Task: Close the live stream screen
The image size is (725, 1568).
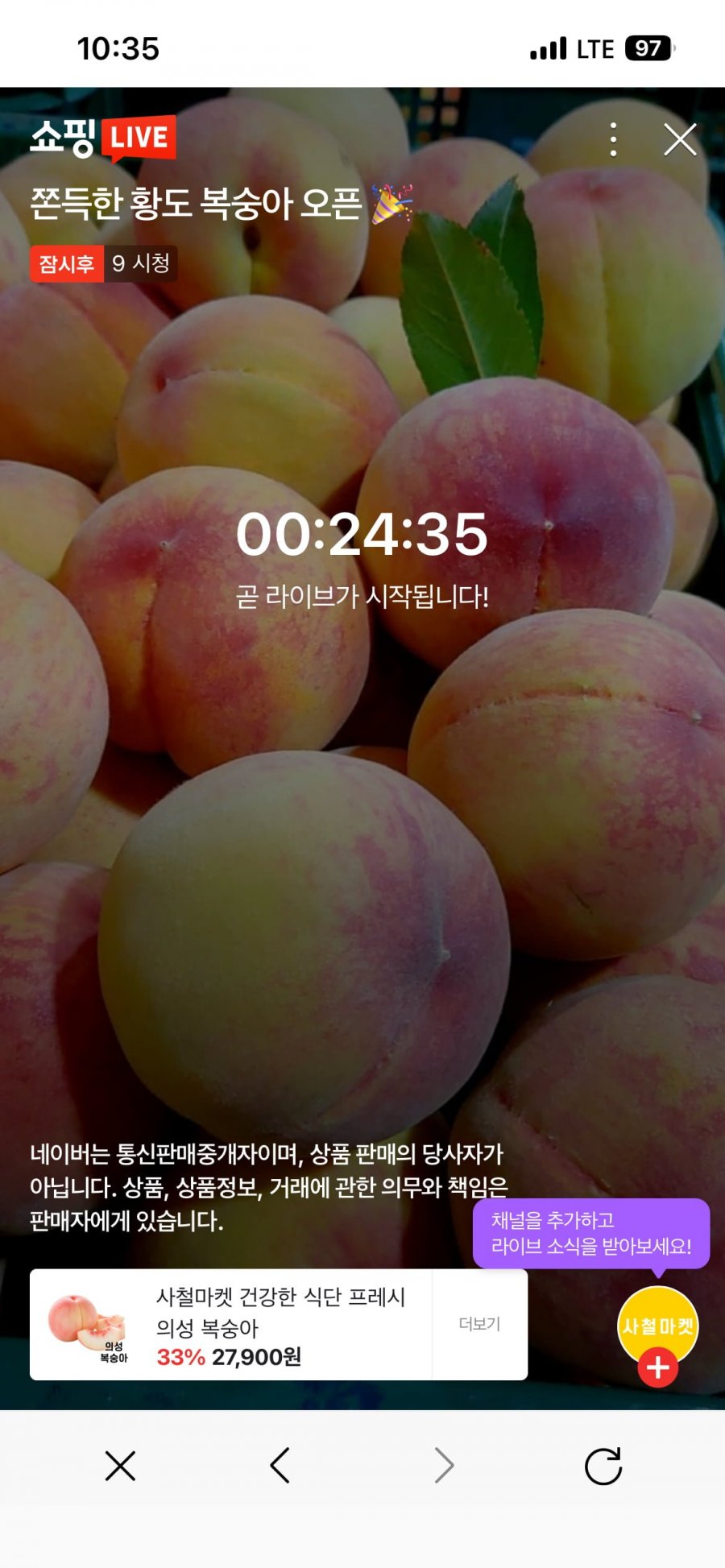Action: pyautogui.click(x=680, y=139)
